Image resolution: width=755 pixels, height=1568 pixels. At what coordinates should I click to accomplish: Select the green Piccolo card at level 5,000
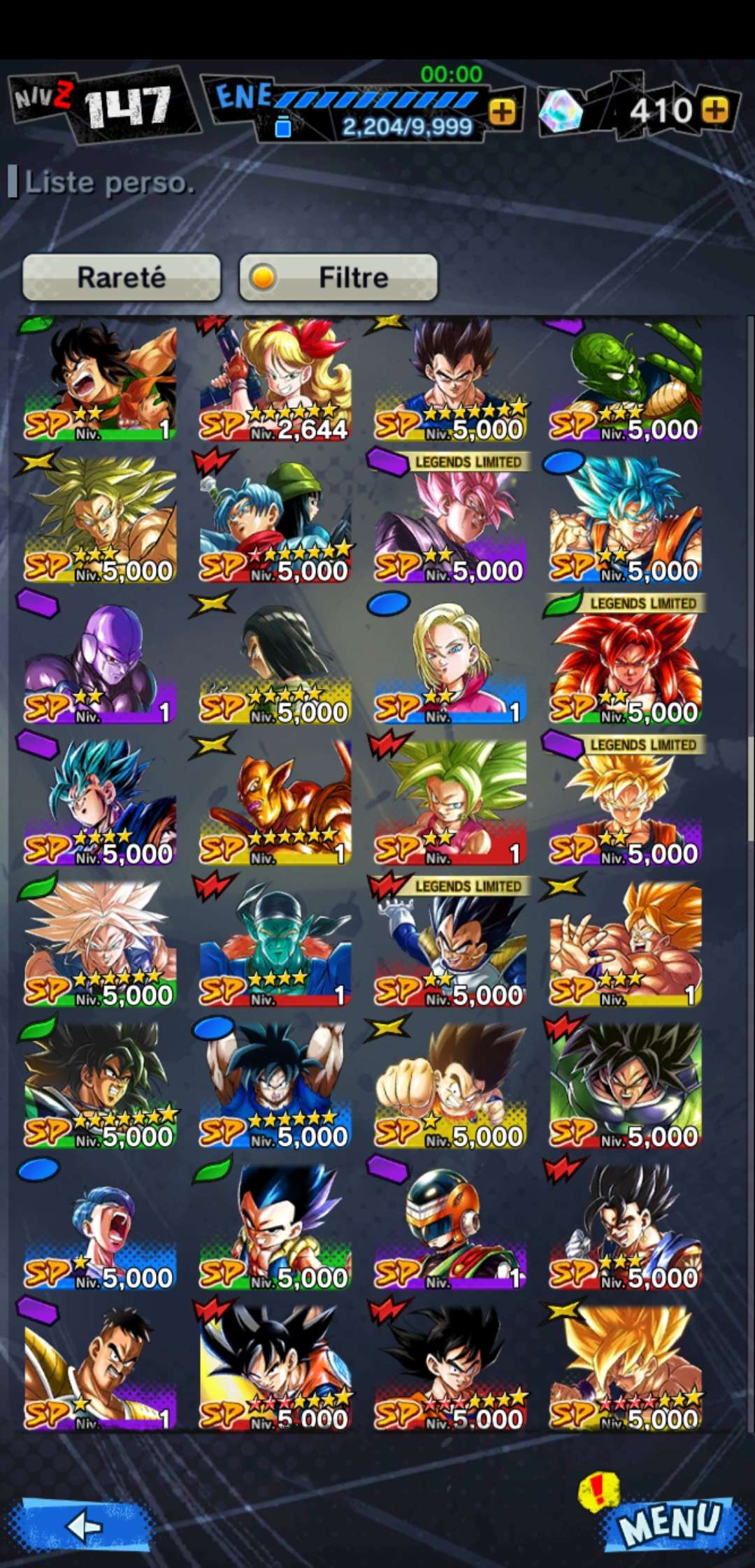626,381
